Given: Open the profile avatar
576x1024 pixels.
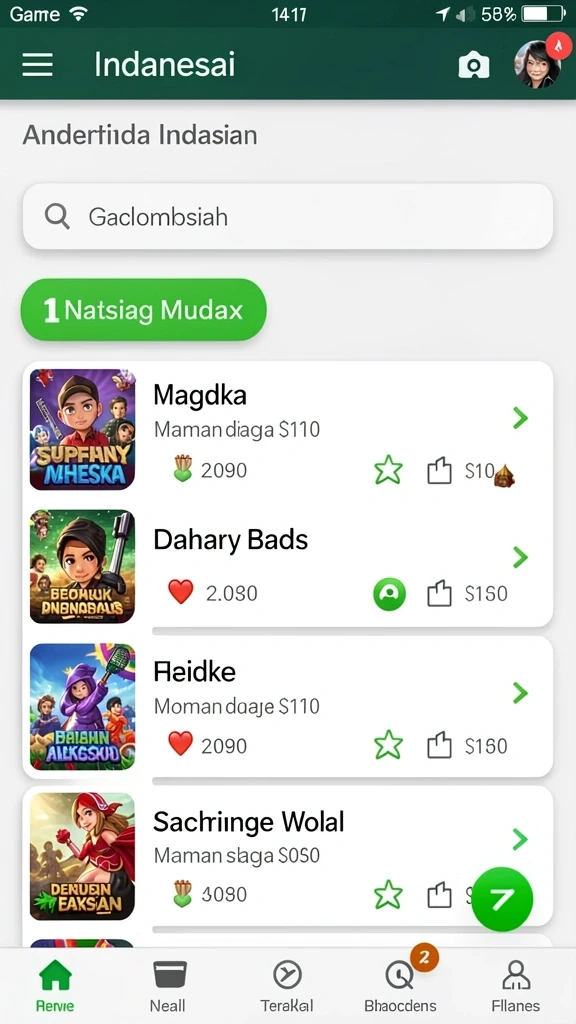Looking at the screenshot, I should click(538, 64).
